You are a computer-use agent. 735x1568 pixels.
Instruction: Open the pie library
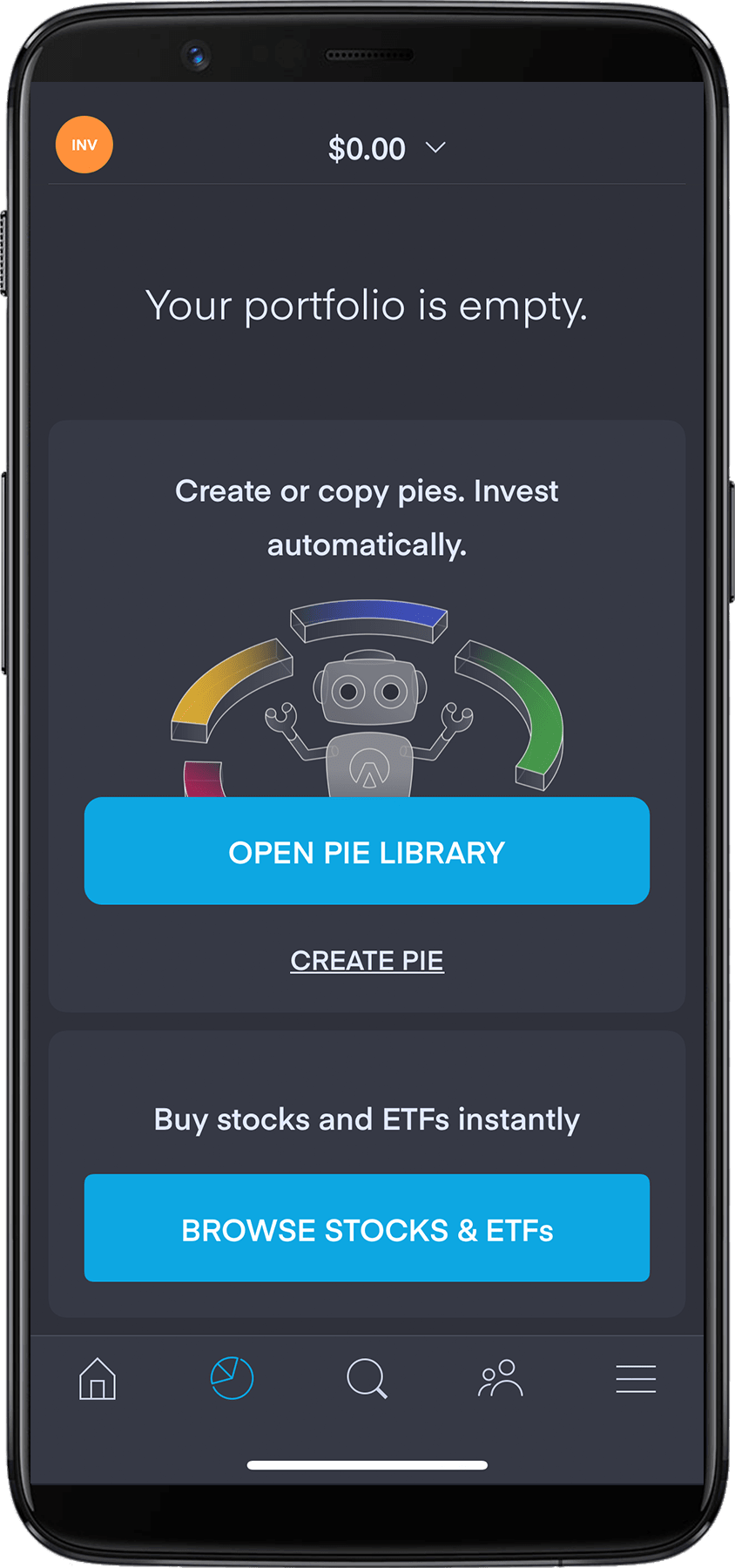pyautogui.click(x=367, y=851)
